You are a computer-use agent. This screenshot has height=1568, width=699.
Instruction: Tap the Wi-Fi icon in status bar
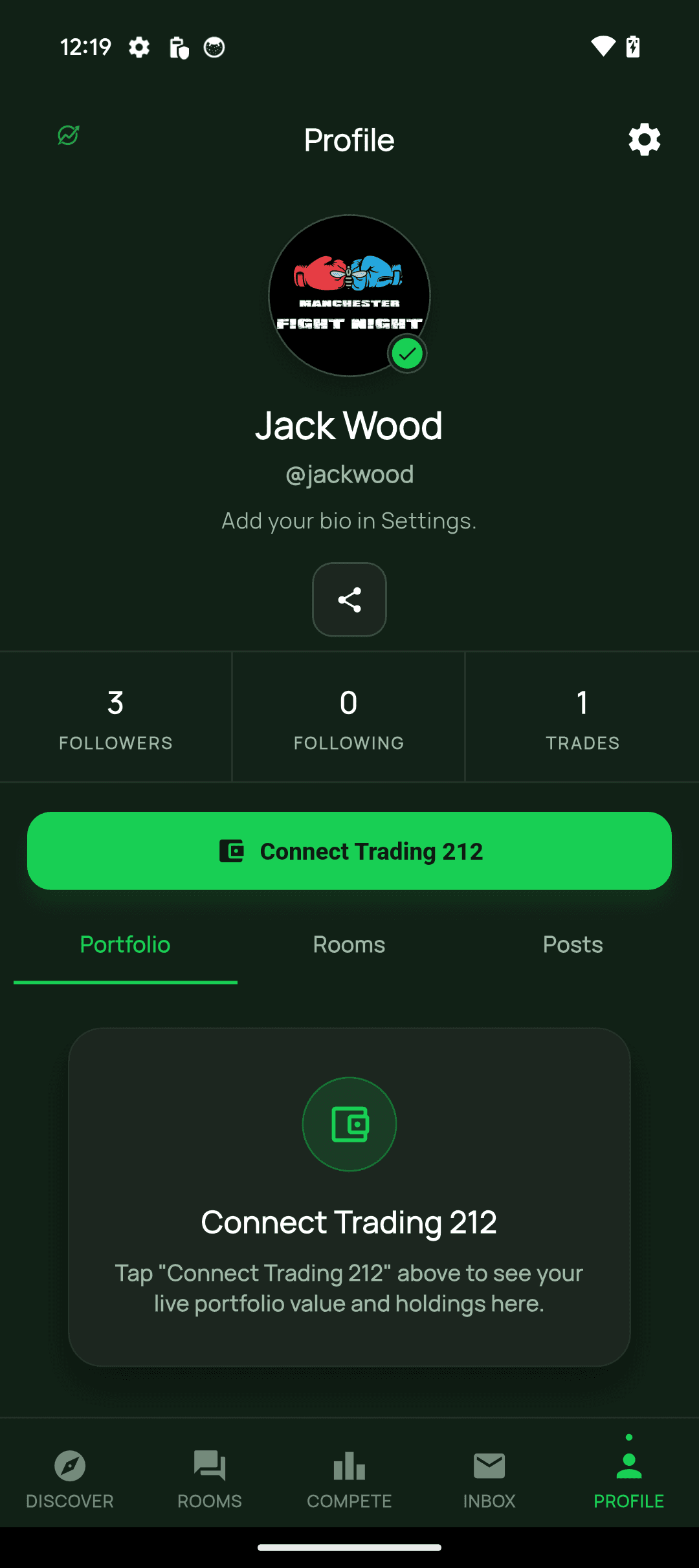pos(603,47)
